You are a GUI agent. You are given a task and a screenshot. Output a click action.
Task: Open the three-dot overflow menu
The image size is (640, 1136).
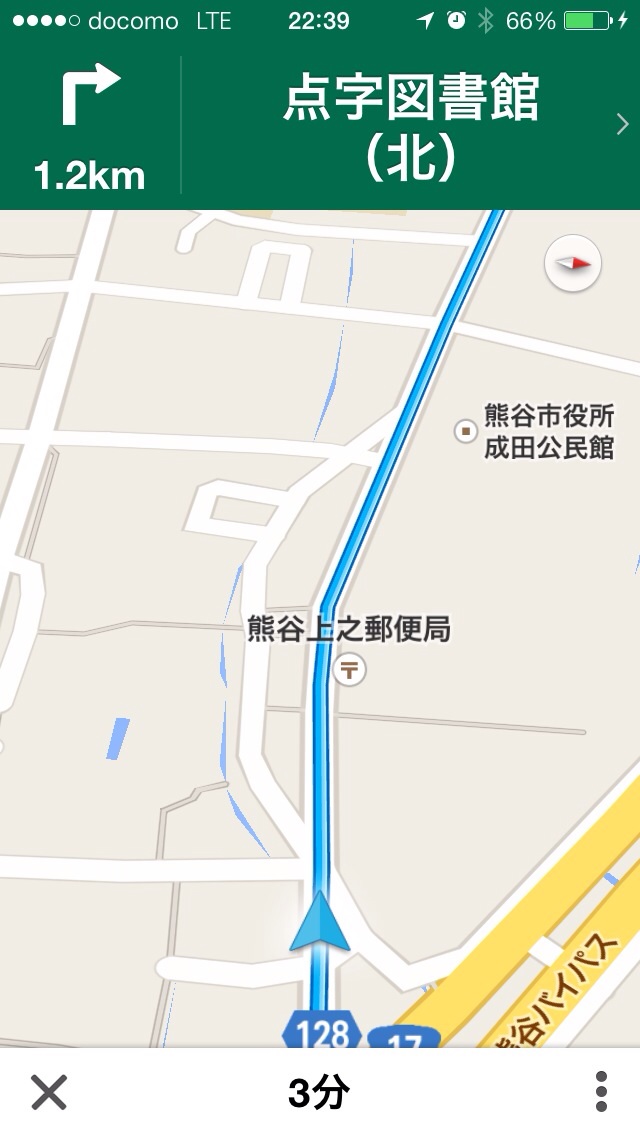(x=600, y=1092)
